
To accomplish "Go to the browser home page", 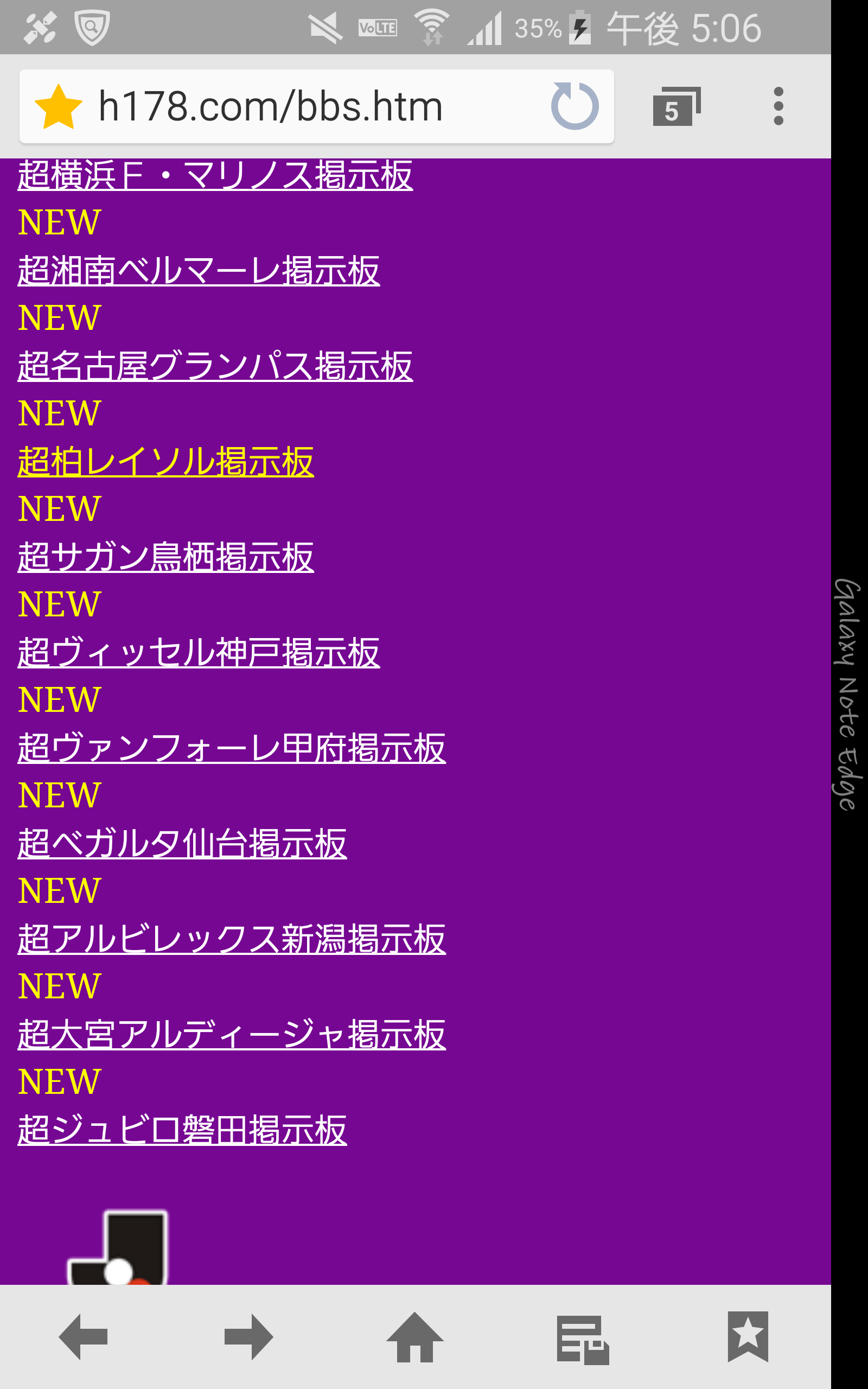I will [x=415, y=1337].
